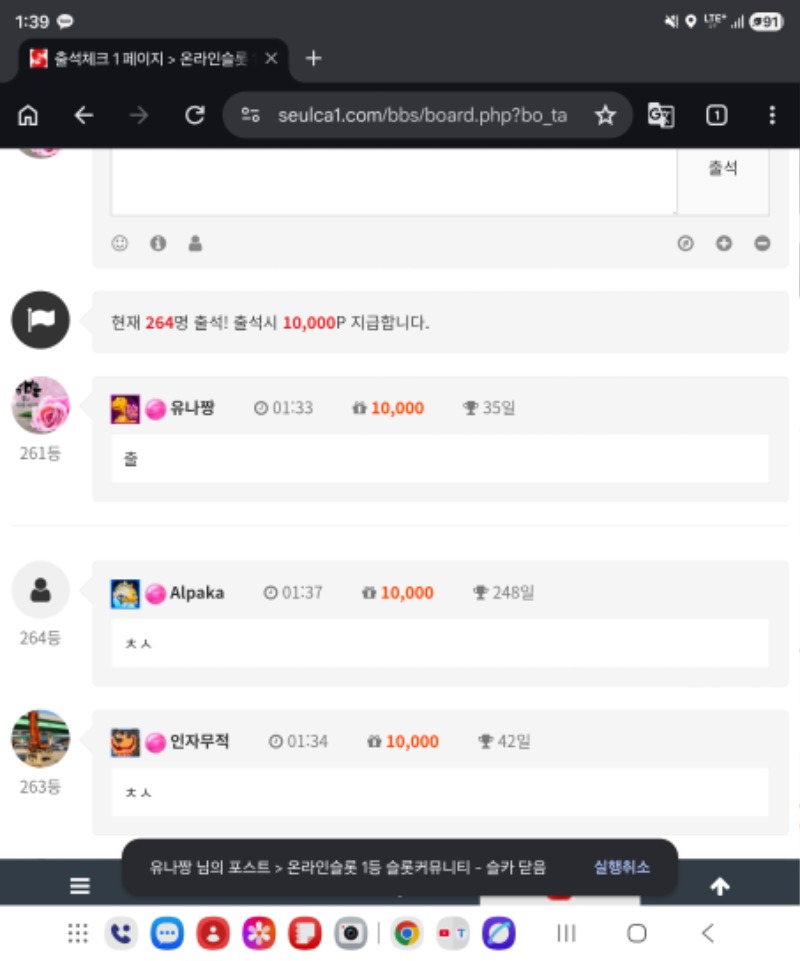The height and width of the screenshot is (961, 800).
Task: Close the current browser tab
Action: pyautogui.click(x=271, y=59)
